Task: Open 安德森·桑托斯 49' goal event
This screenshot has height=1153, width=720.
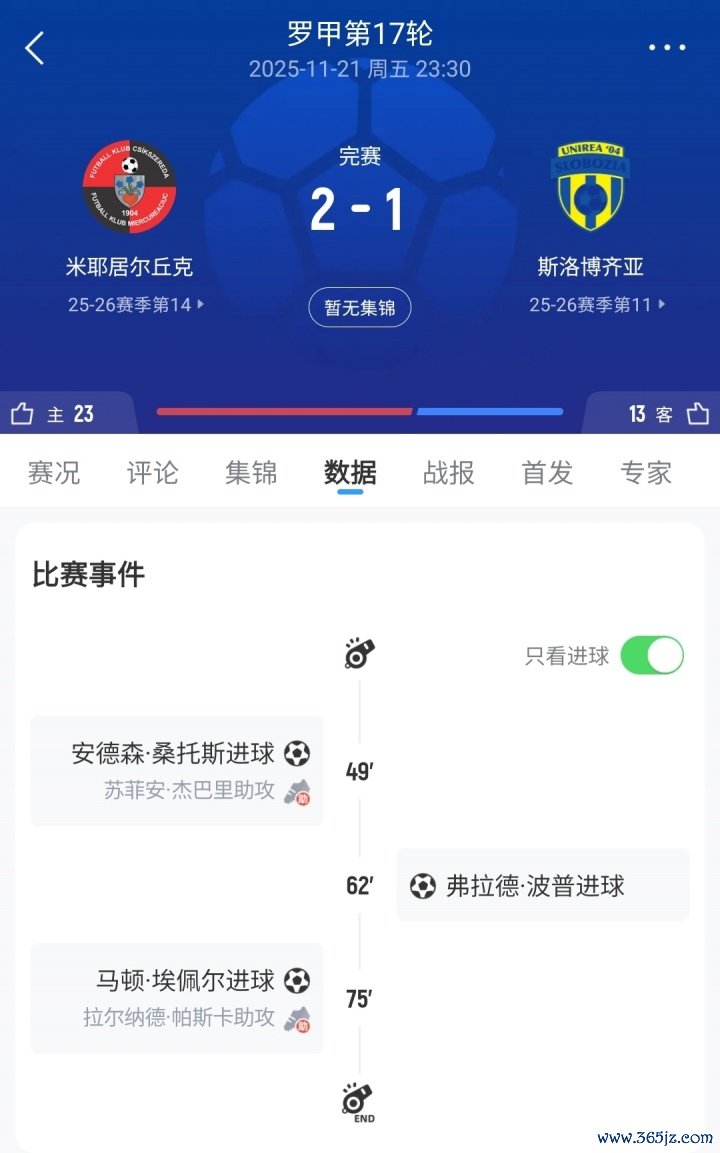Action: click(177, 770)
